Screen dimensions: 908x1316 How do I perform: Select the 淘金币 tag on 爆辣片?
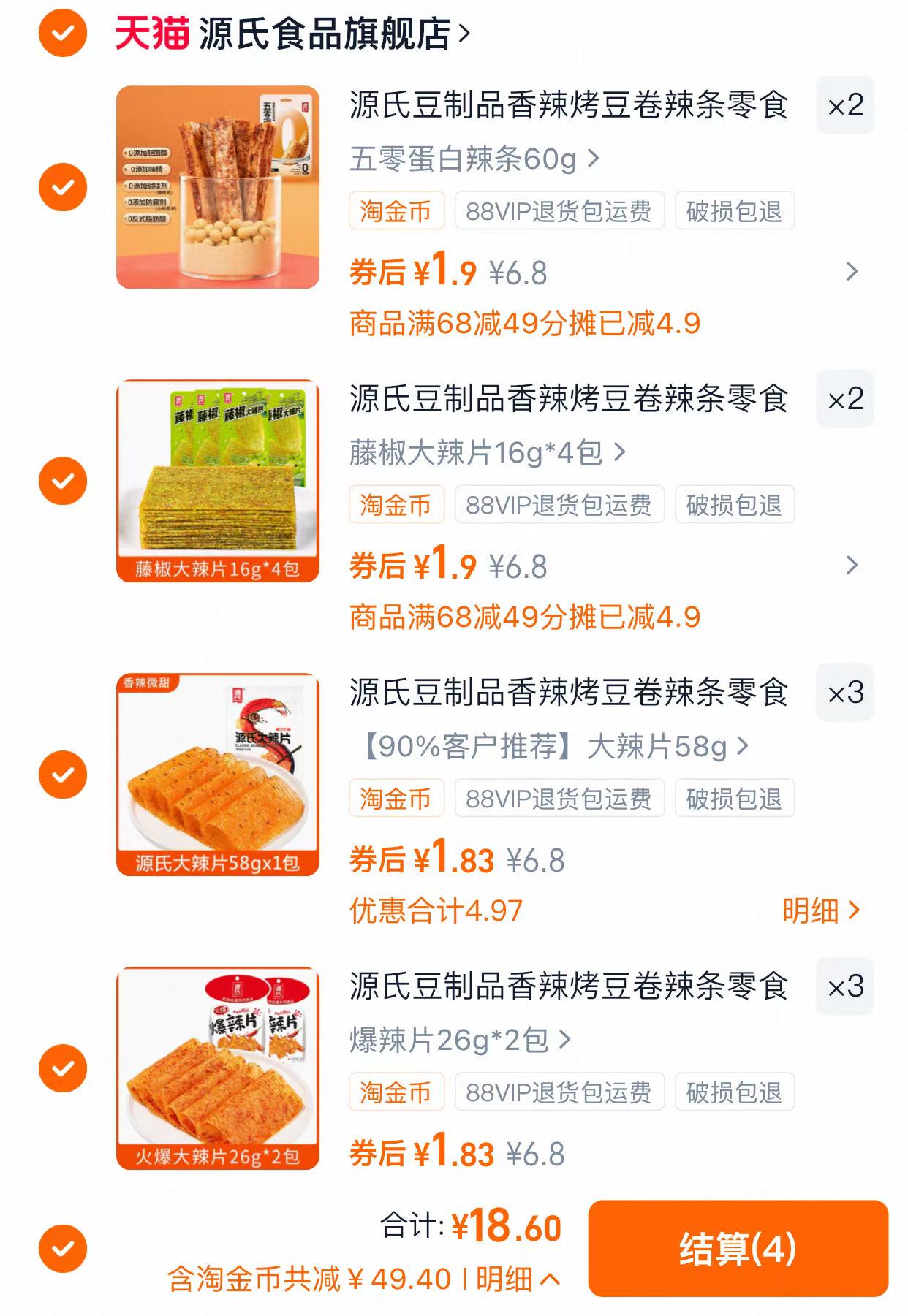pyautogui.click(x=396, y=1092)
